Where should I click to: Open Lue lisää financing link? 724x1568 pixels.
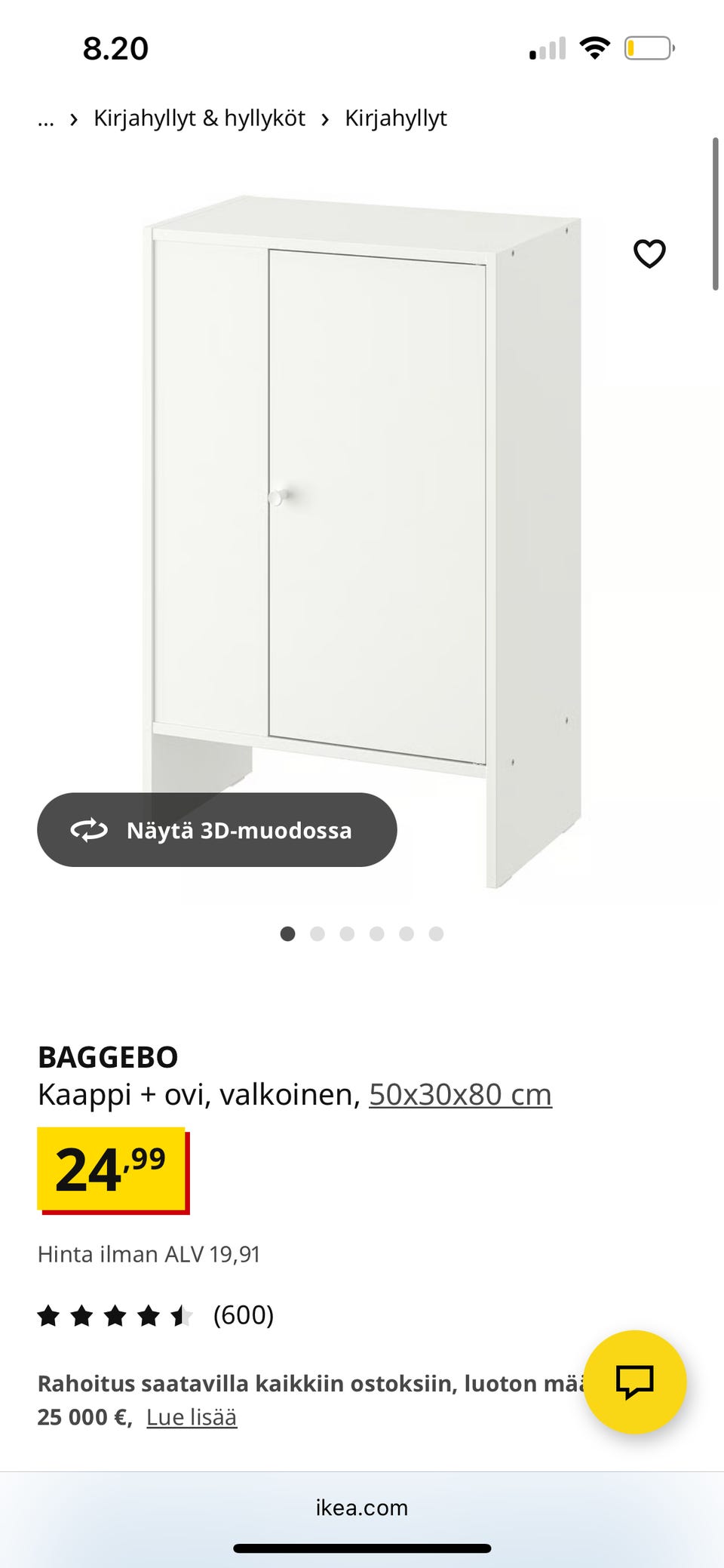click(x=192, y=1416)
